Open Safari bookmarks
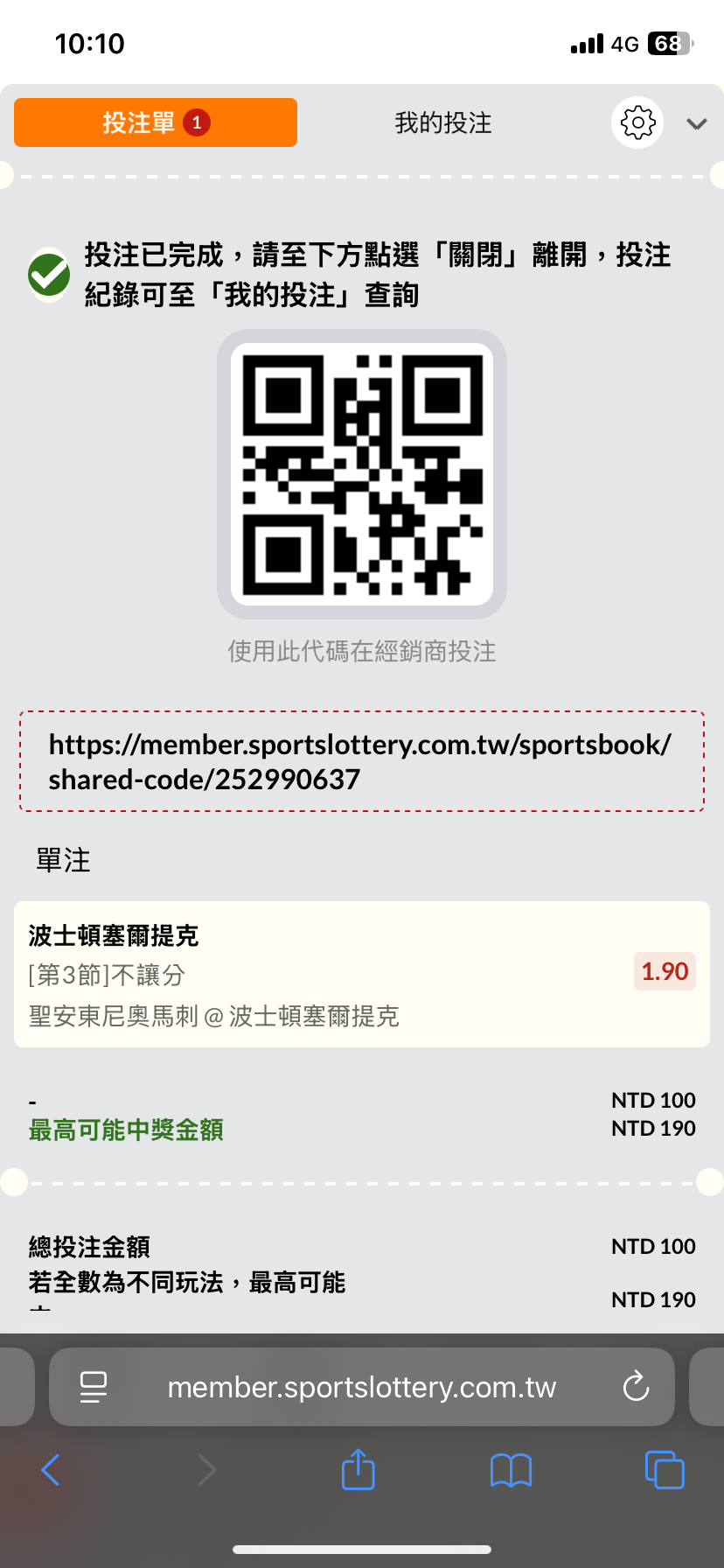 tap(512, 1470)
